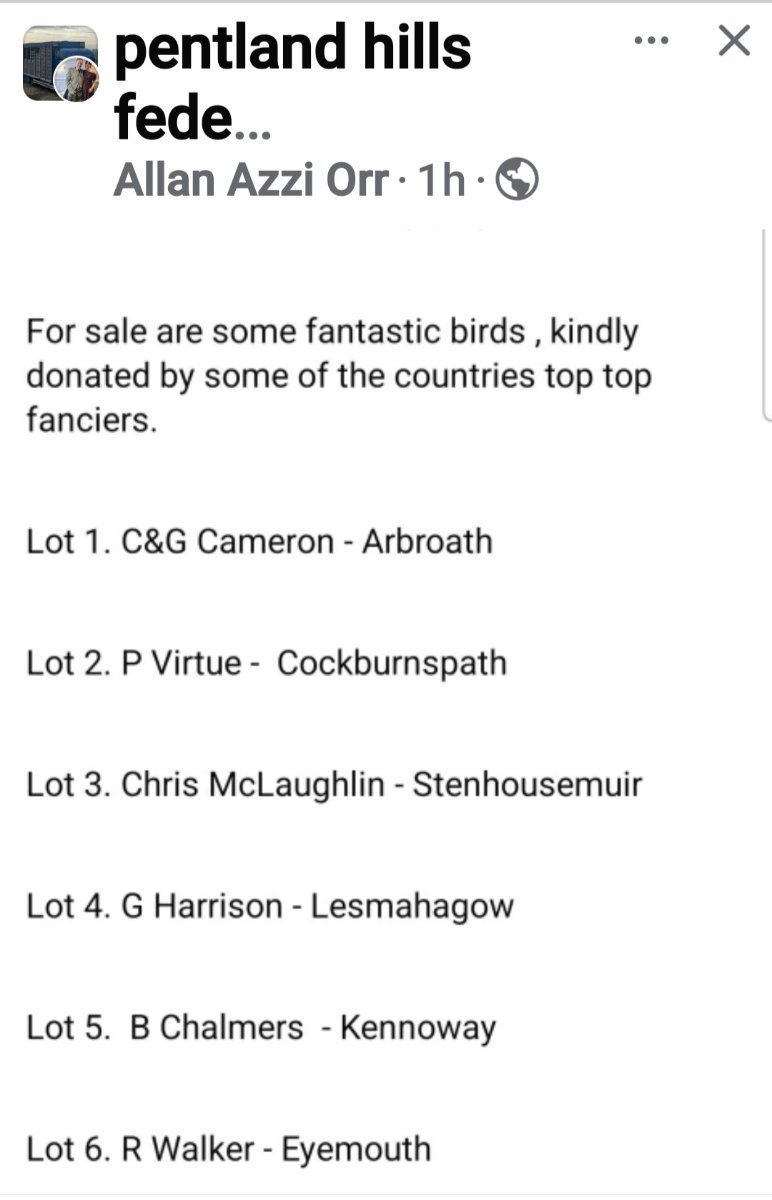Close this post view
Viewport: 772px width, 1200px height.
(735, 41)
